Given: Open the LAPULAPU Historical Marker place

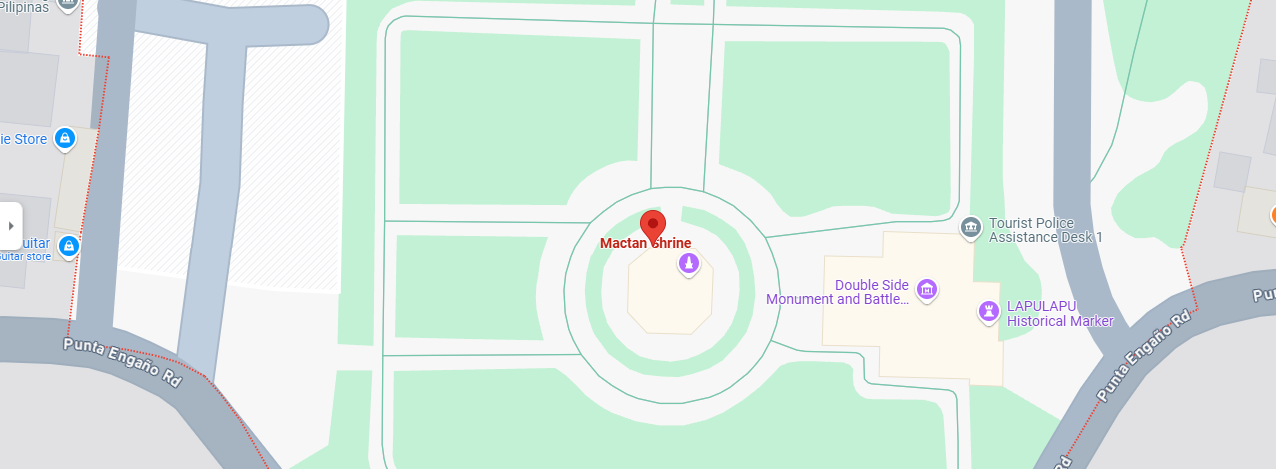Looking at the screenshot, I should (x=988, y=312).
